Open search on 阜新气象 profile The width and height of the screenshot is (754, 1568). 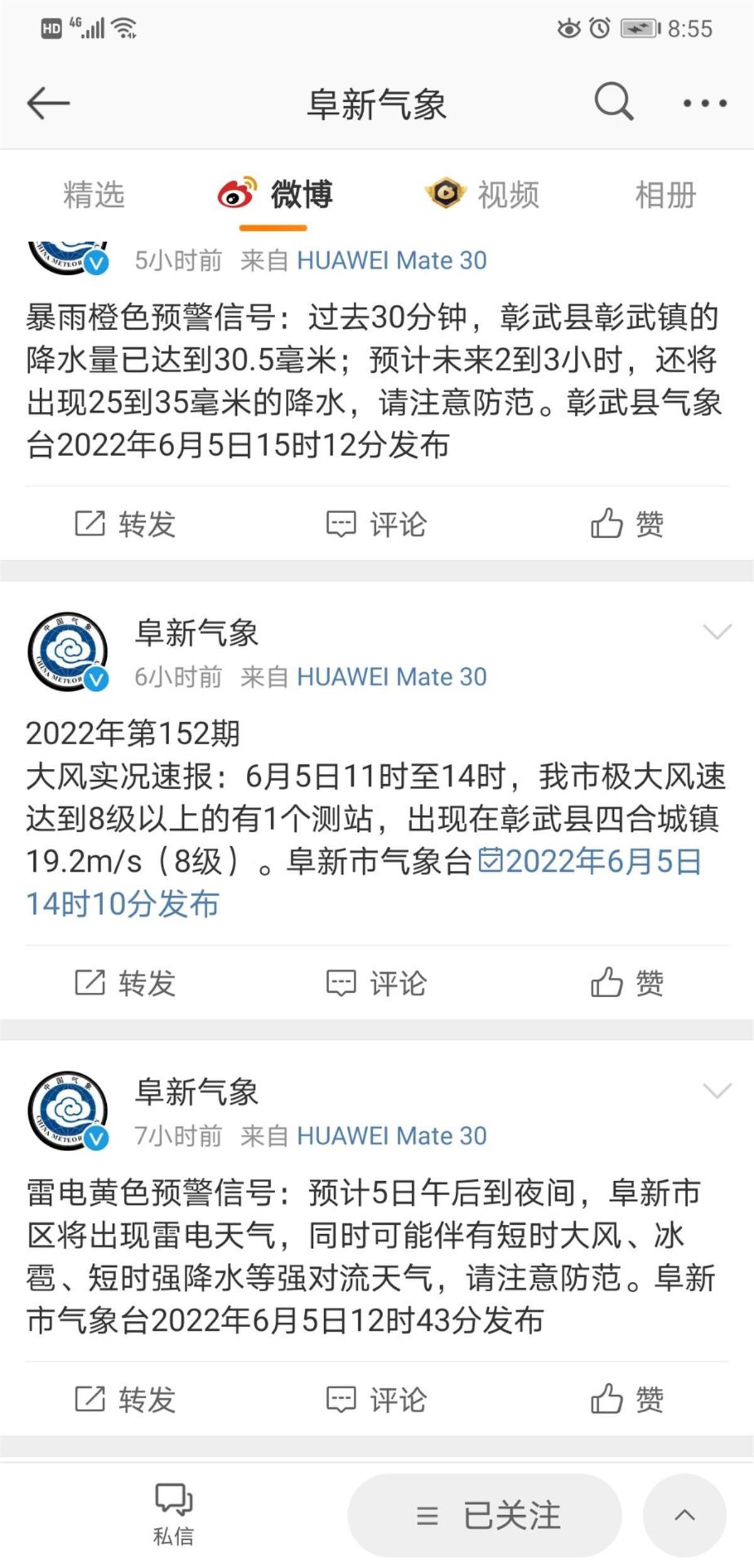613,101
